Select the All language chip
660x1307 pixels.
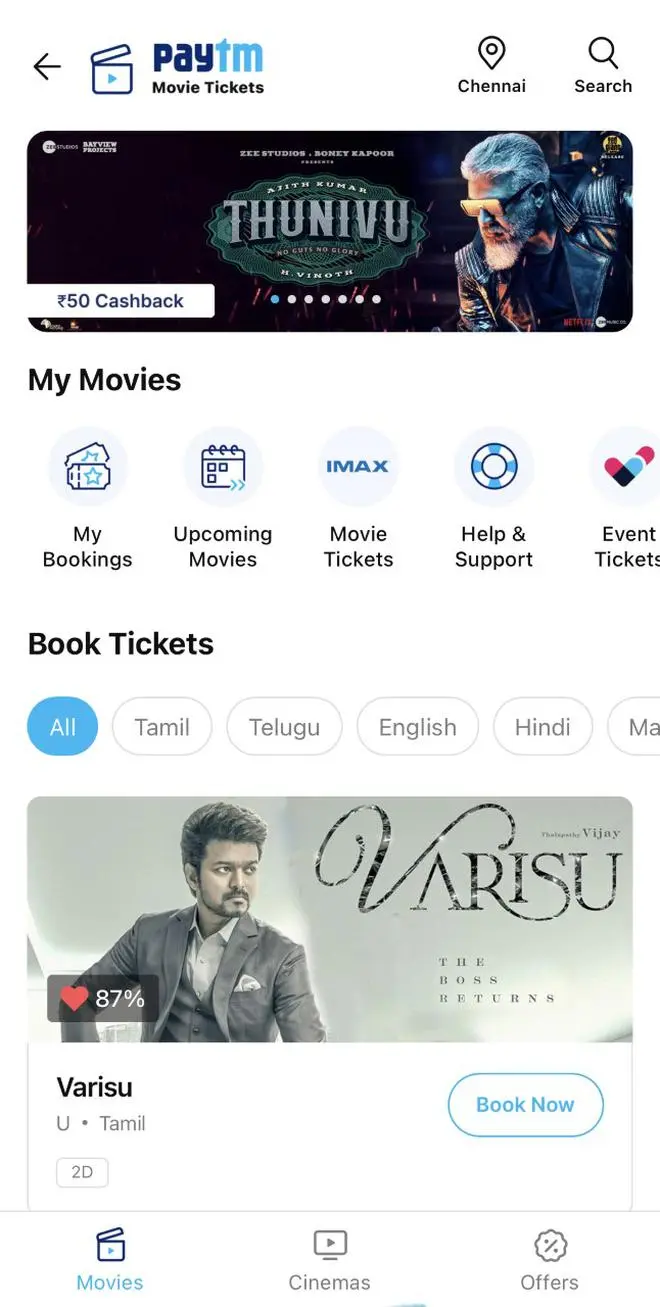pyautogui.click(x=63, y=727)
